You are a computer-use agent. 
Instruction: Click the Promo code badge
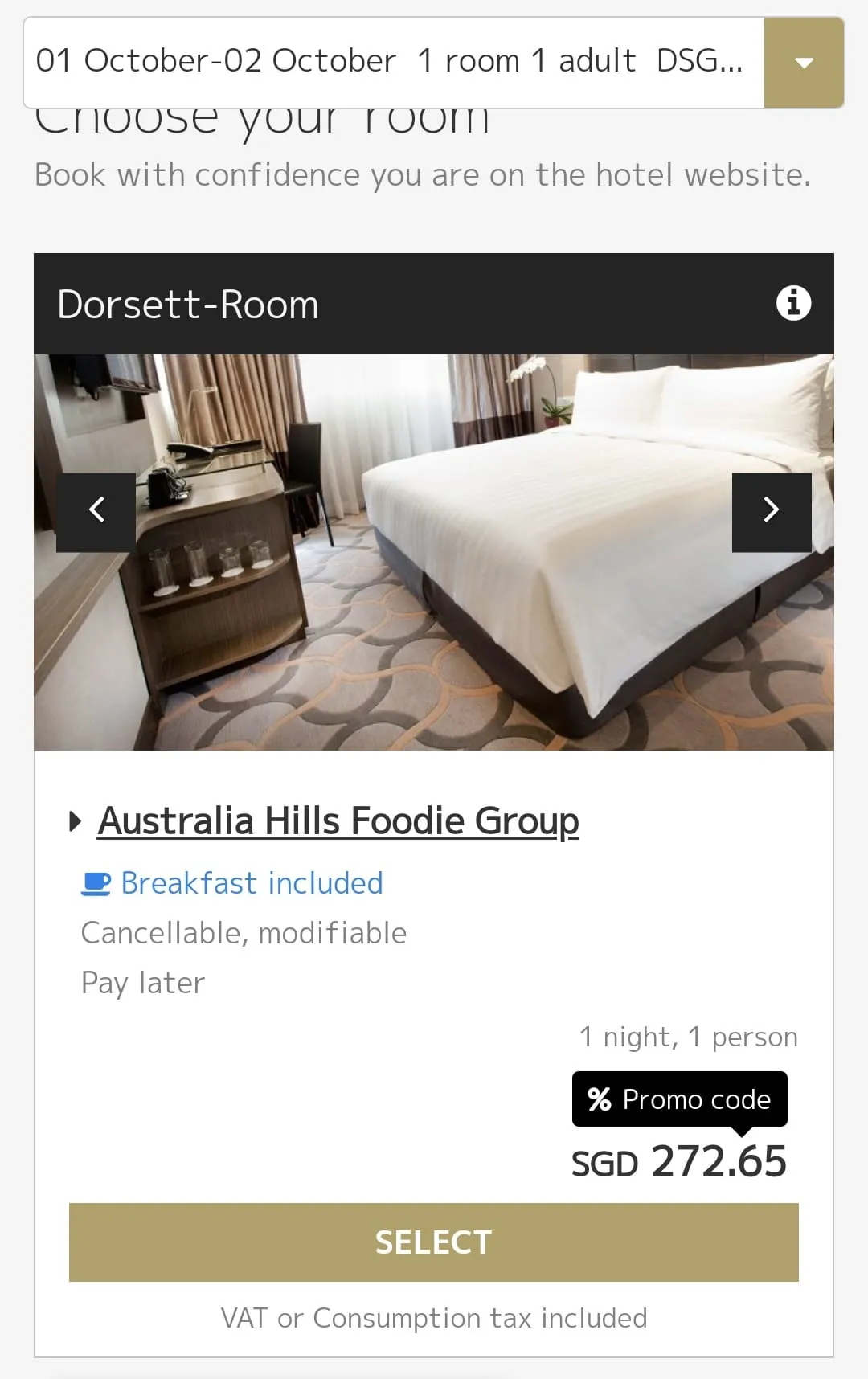pyautogui.click(x=679, y=1099)
